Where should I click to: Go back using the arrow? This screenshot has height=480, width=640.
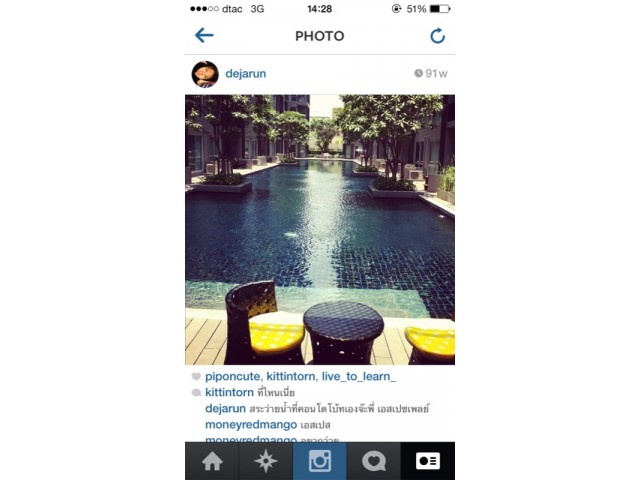click(x=204, y=36)
